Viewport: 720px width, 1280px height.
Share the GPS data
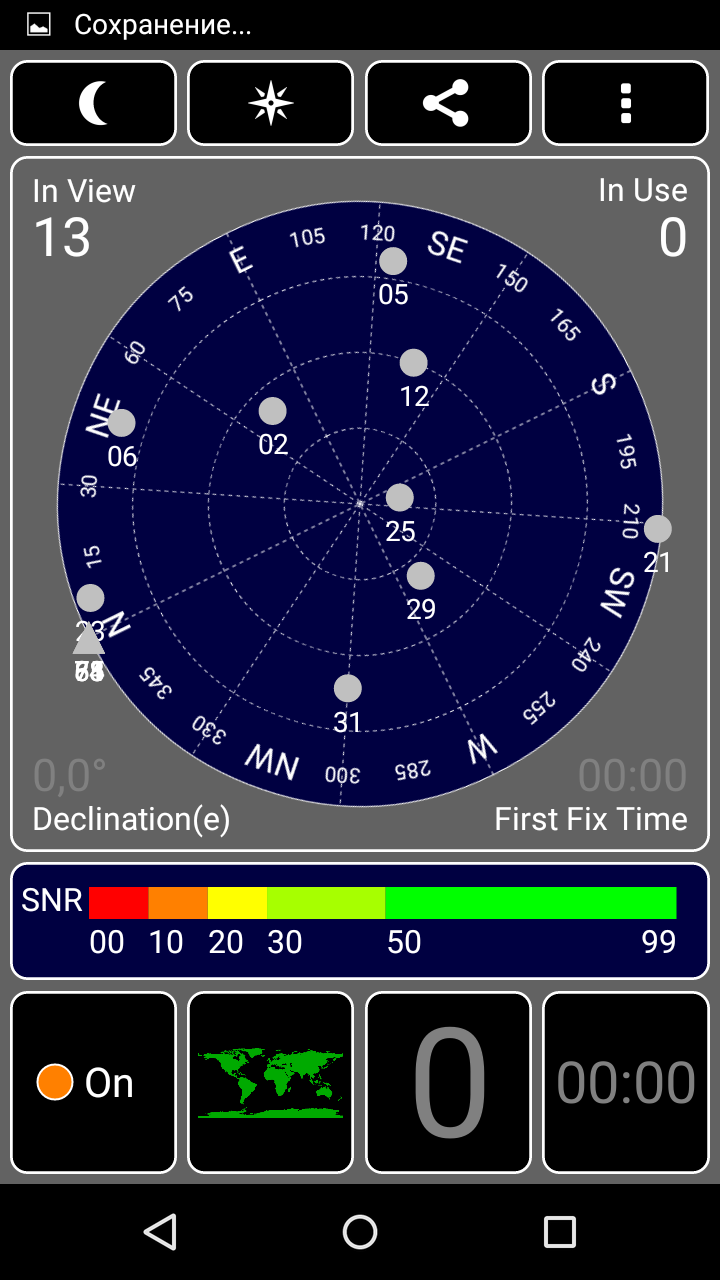(447, 103)
